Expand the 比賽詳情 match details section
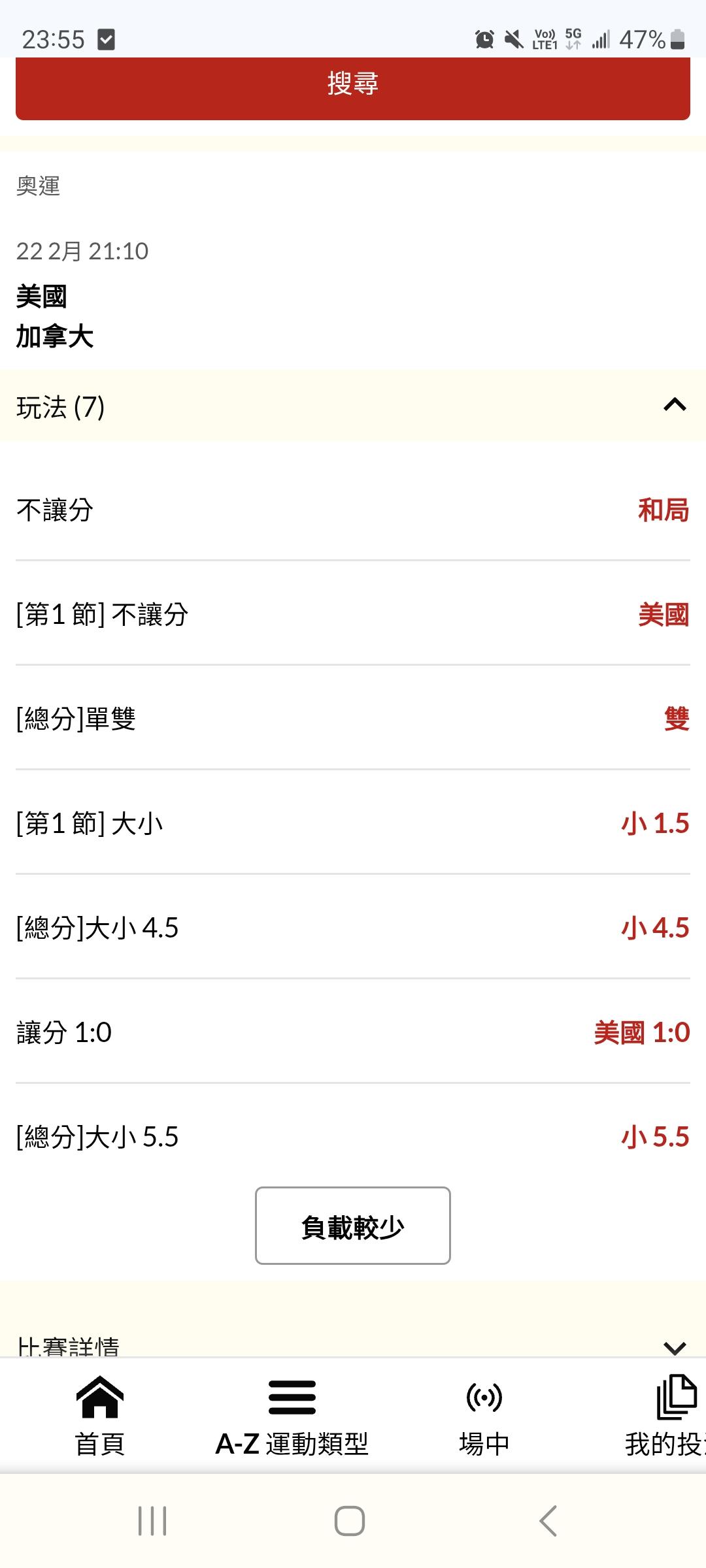Screen dimensions: 706x1568 coord(674,1346)
